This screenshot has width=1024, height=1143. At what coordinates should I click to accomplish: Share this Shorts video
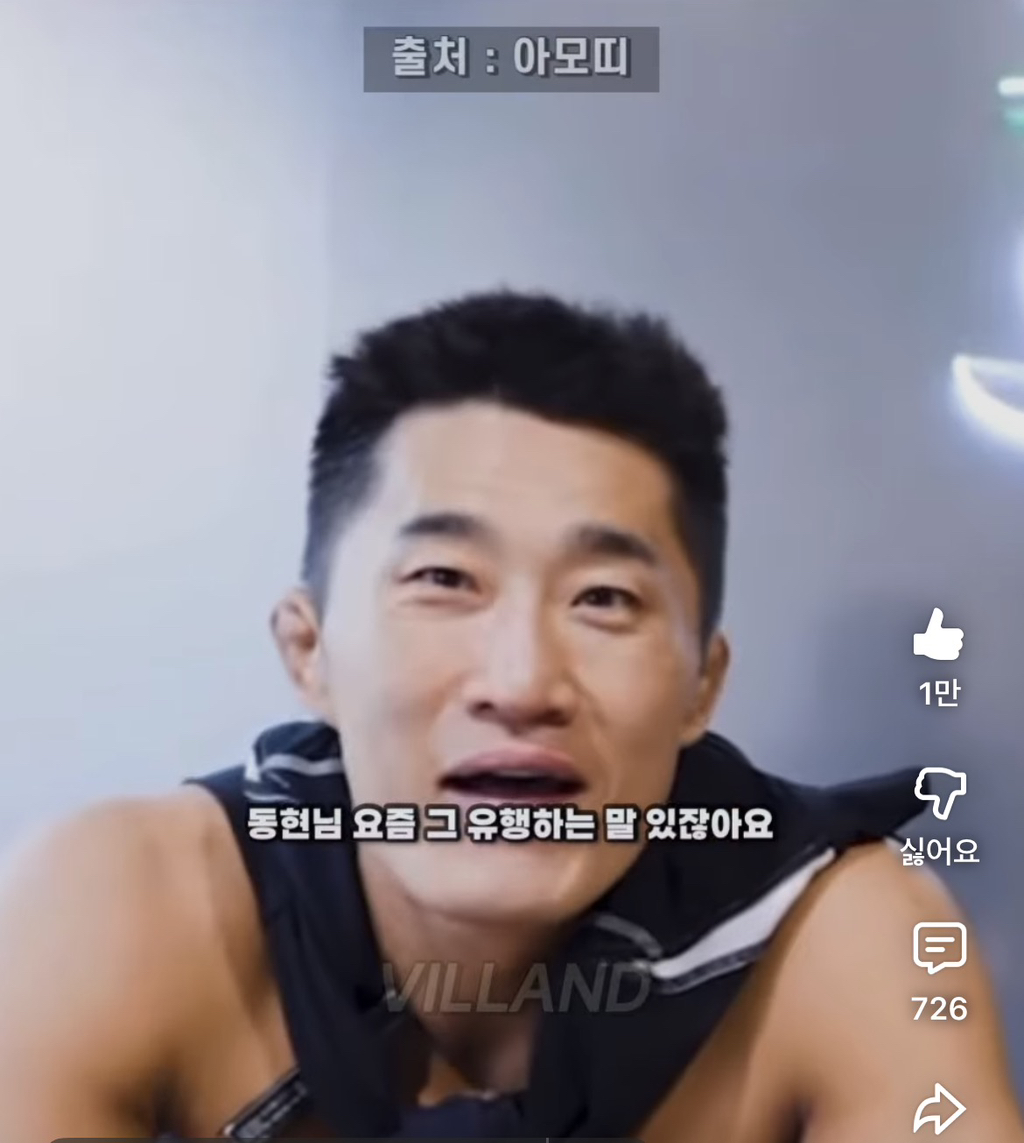[x=939, y=1108]
